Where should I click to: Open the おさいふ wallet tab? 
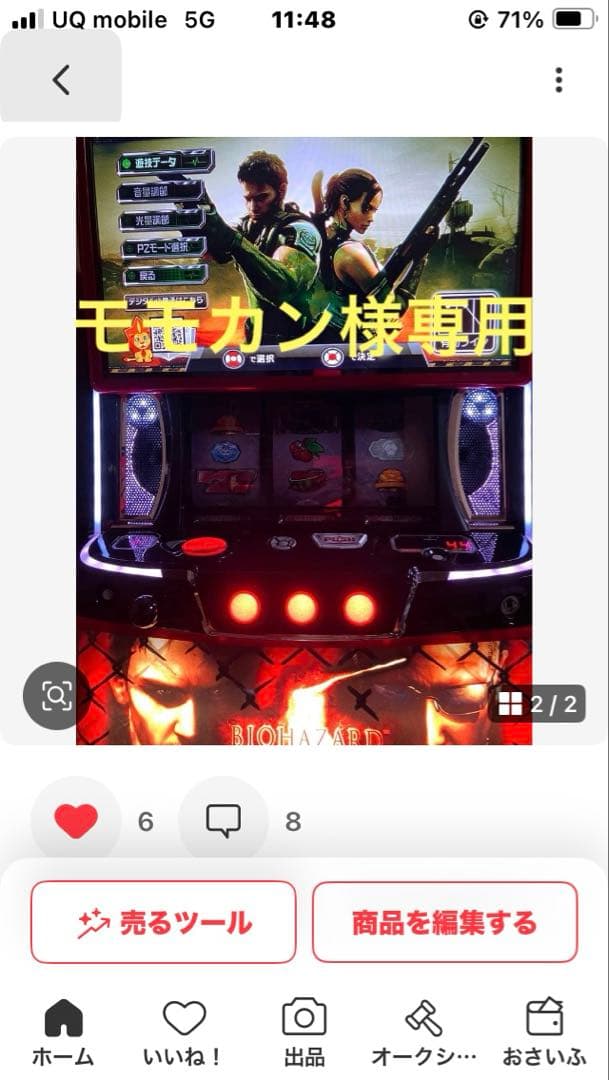(544, 1032)
